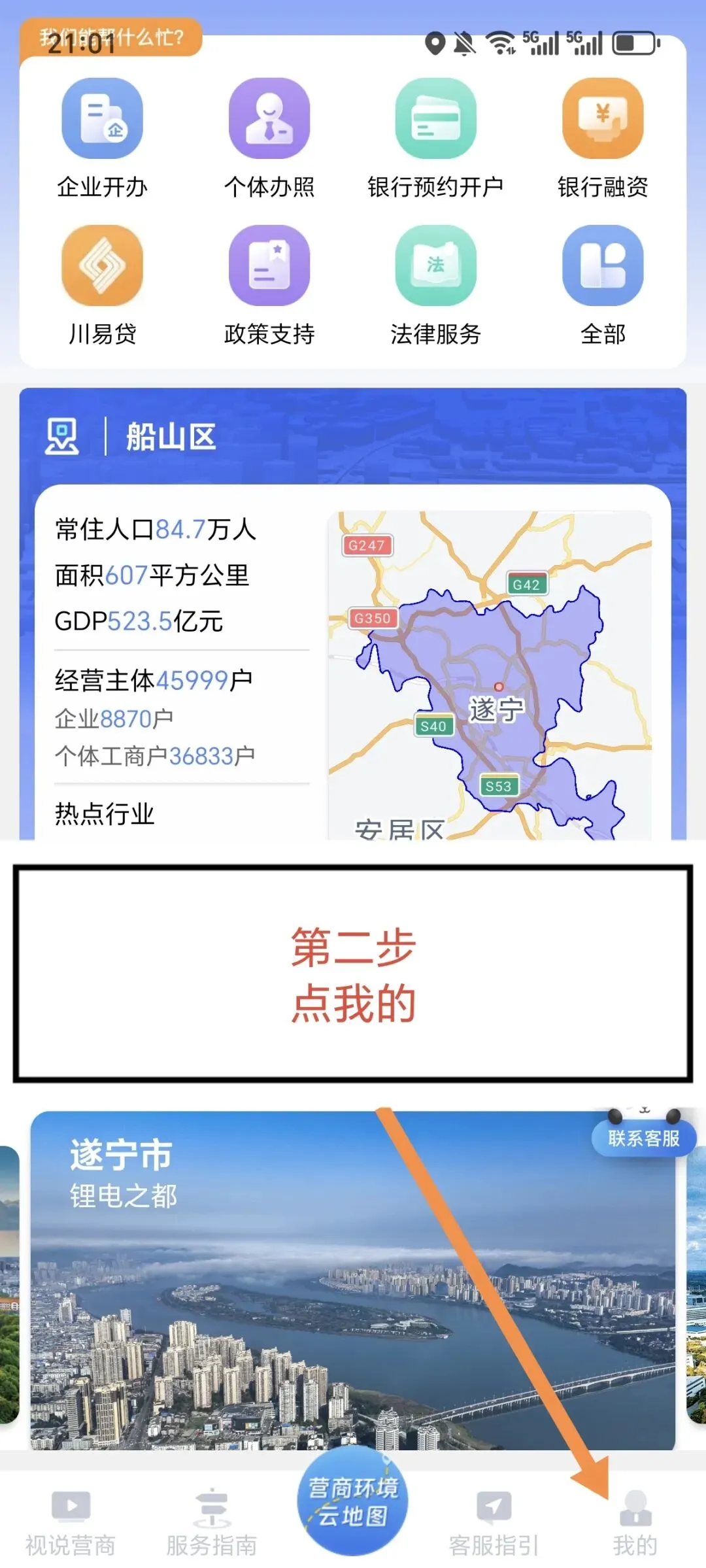Open 法律服务
The height and width of the screenshot is (1568, 706).
pos(435,286)
